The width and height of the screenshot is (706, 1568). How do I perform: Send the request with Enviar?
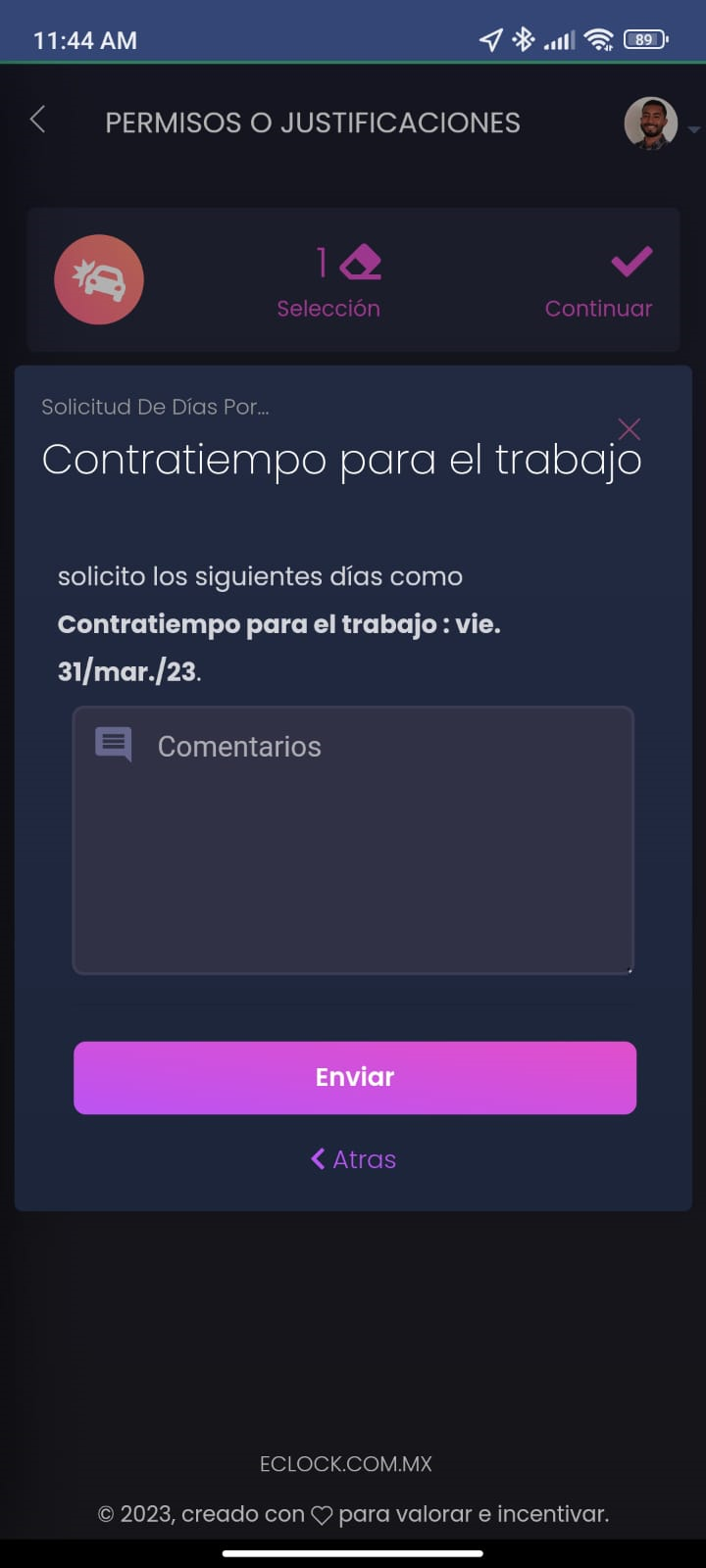click(355, 1077)
